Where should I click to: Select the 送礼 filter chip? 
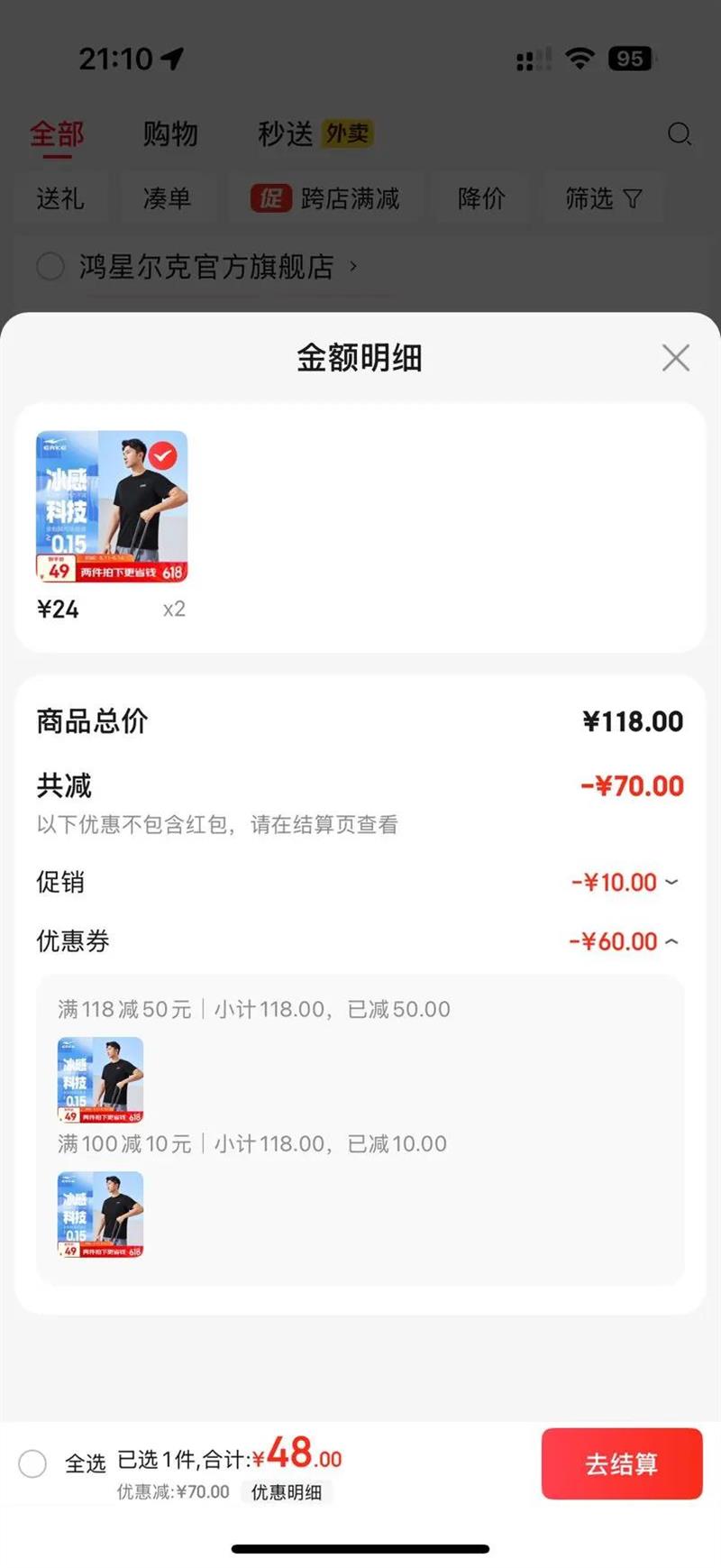[60, 198]
